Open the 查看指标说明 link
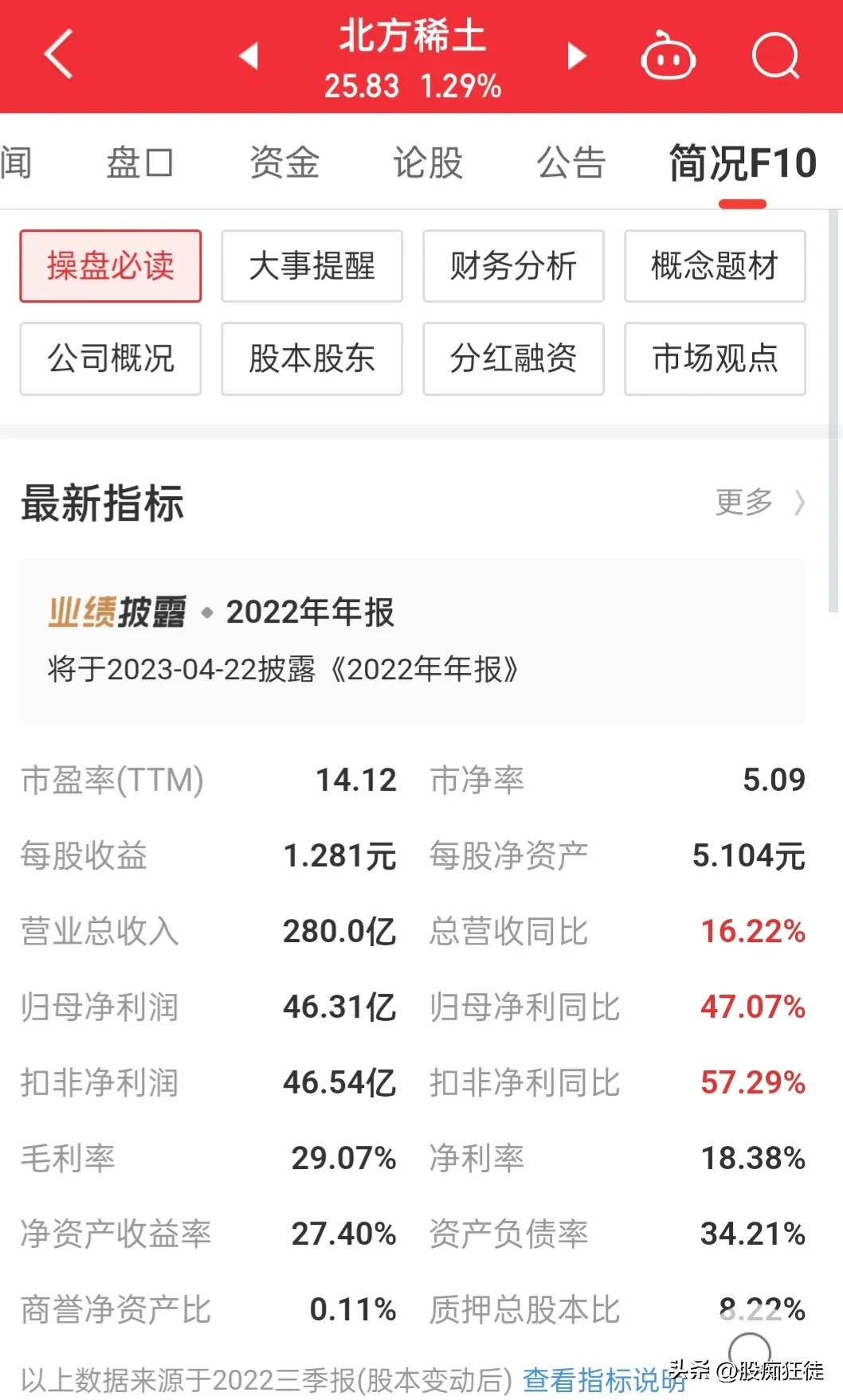 click(x=603, y=1379)
